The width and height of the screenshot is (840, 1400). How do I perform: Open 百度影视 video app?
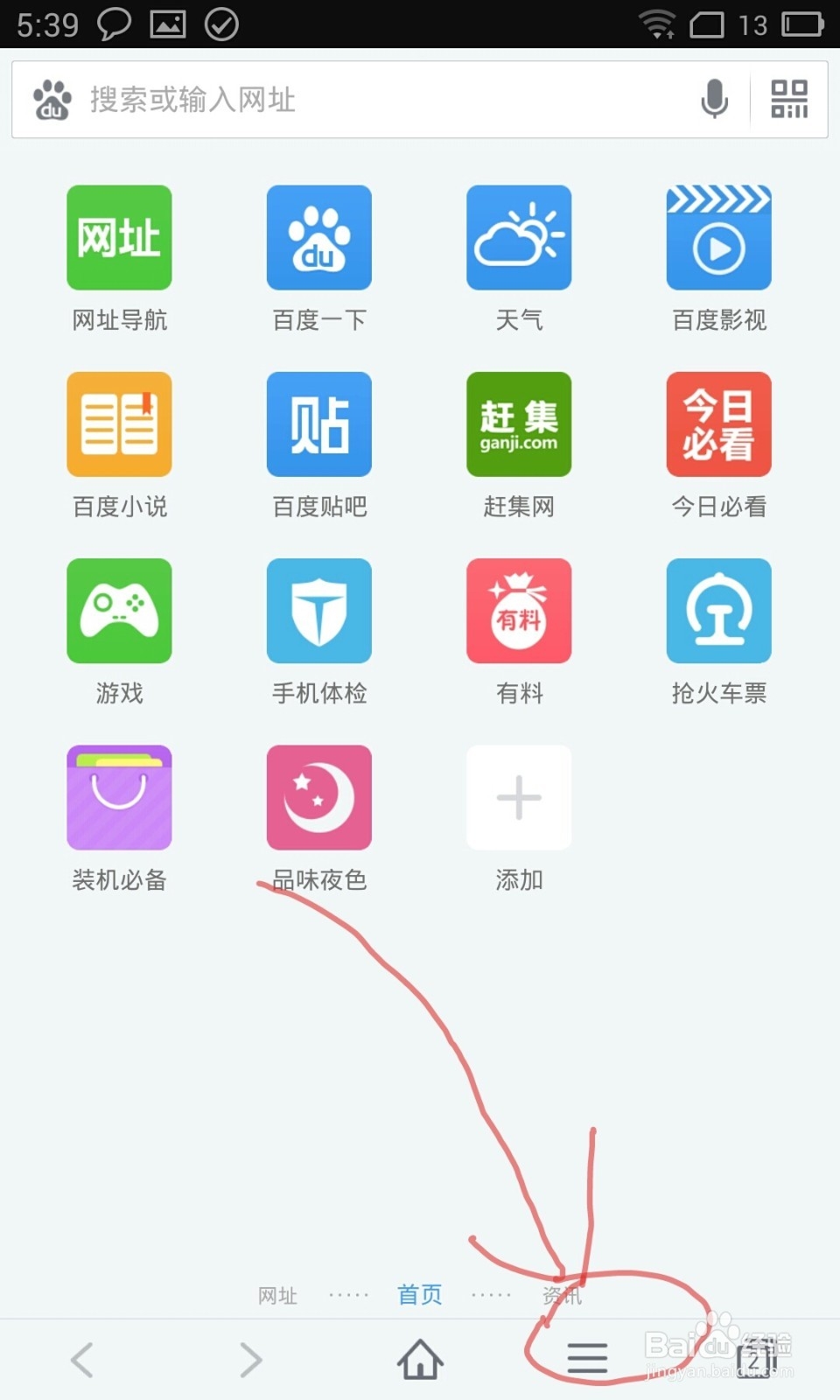click(717, 237)
